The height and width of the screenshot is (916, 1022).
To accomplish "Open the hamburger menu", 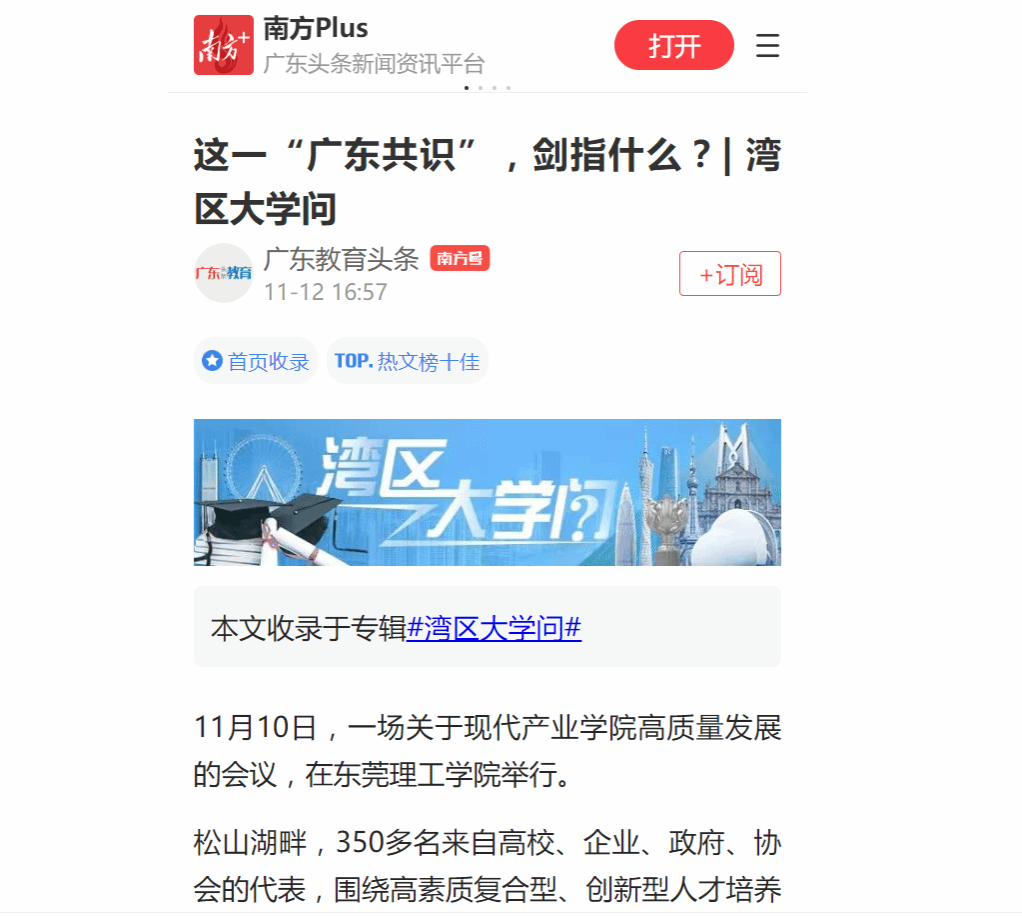I will 767,46.
